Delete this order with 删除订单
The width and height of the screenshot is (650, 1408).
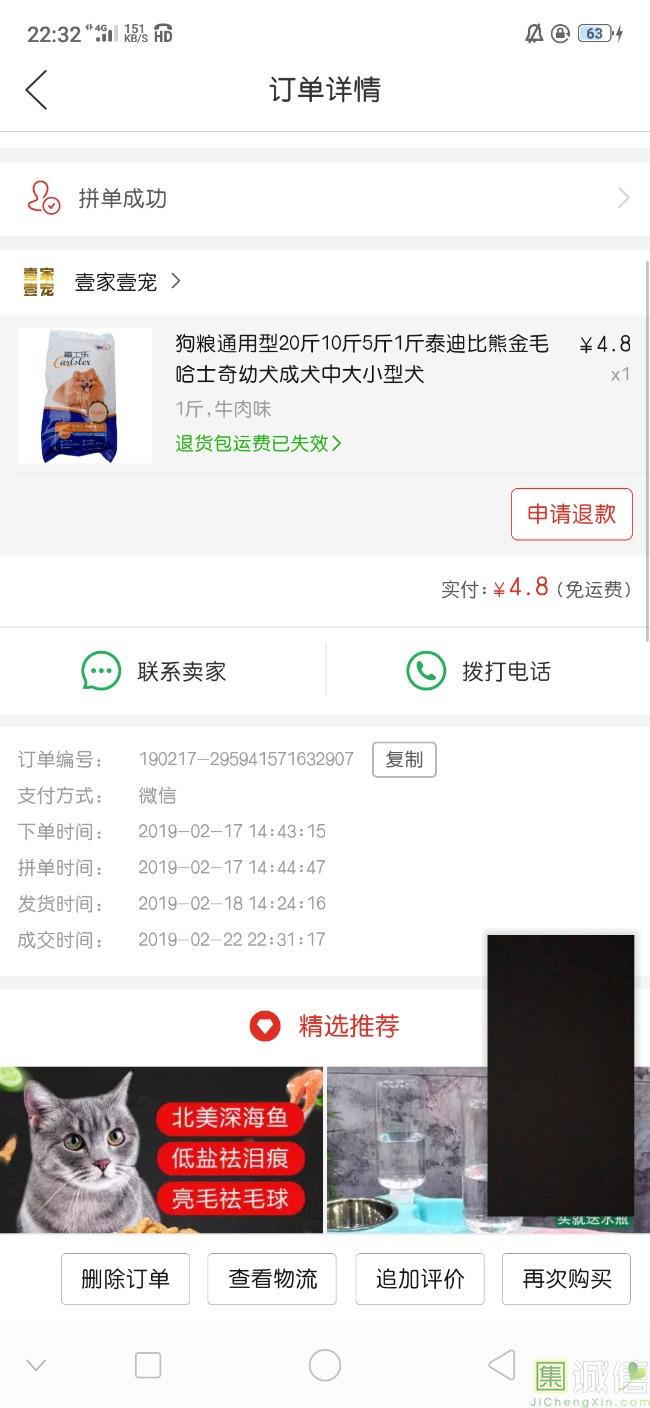pos(125,1279)
